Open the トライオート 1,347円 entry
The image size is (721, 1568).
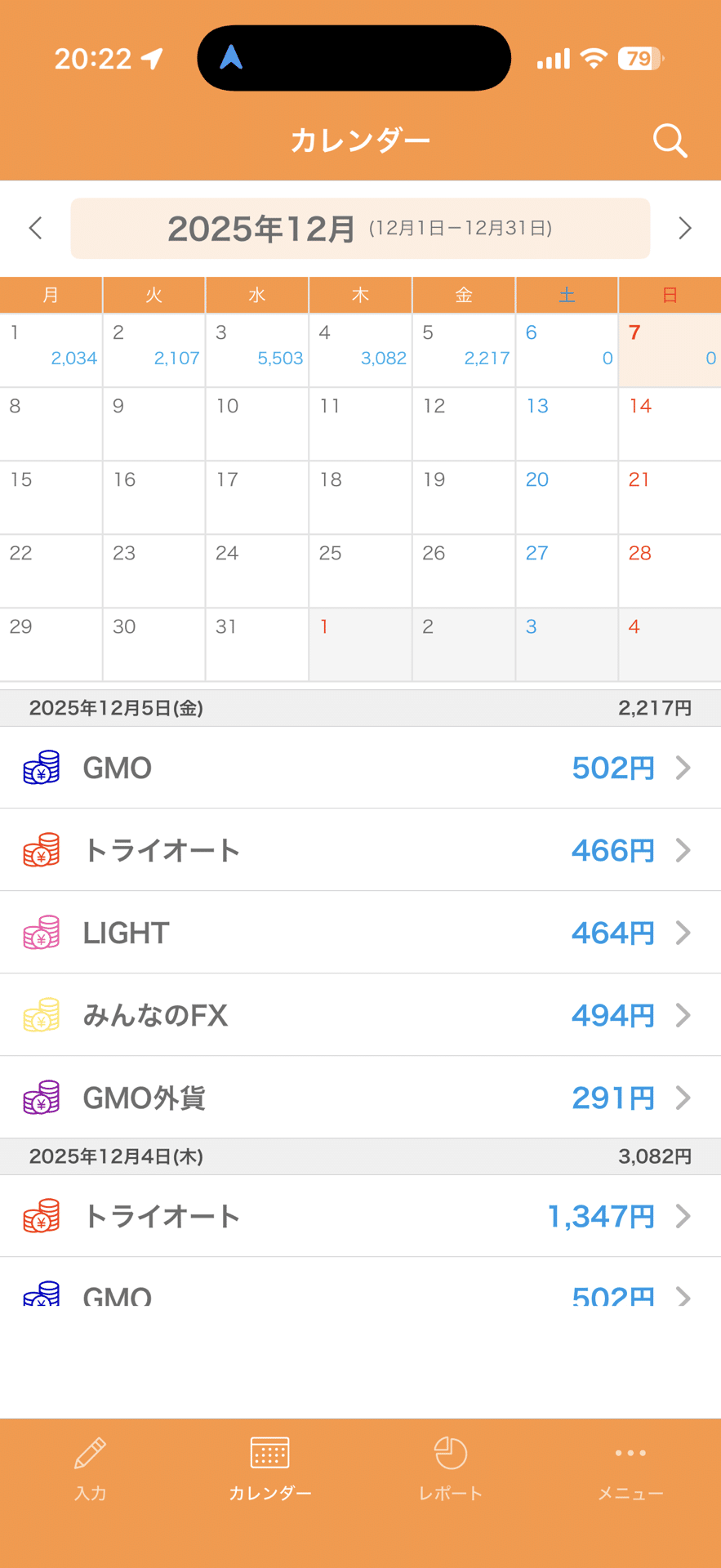(x=360, y=1216)
